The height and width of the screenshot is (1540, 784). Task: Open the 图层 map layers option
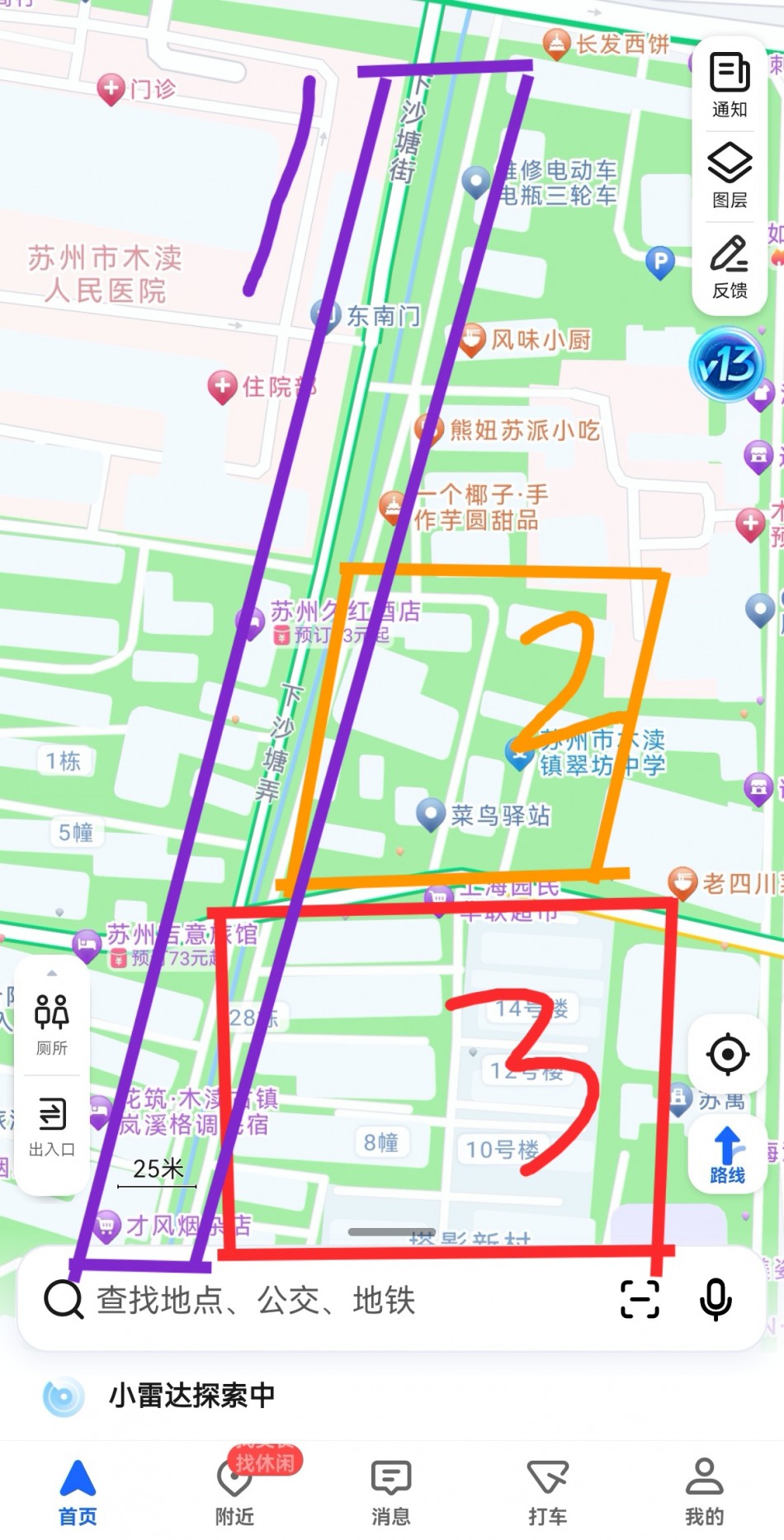click(x=730, y=175)
